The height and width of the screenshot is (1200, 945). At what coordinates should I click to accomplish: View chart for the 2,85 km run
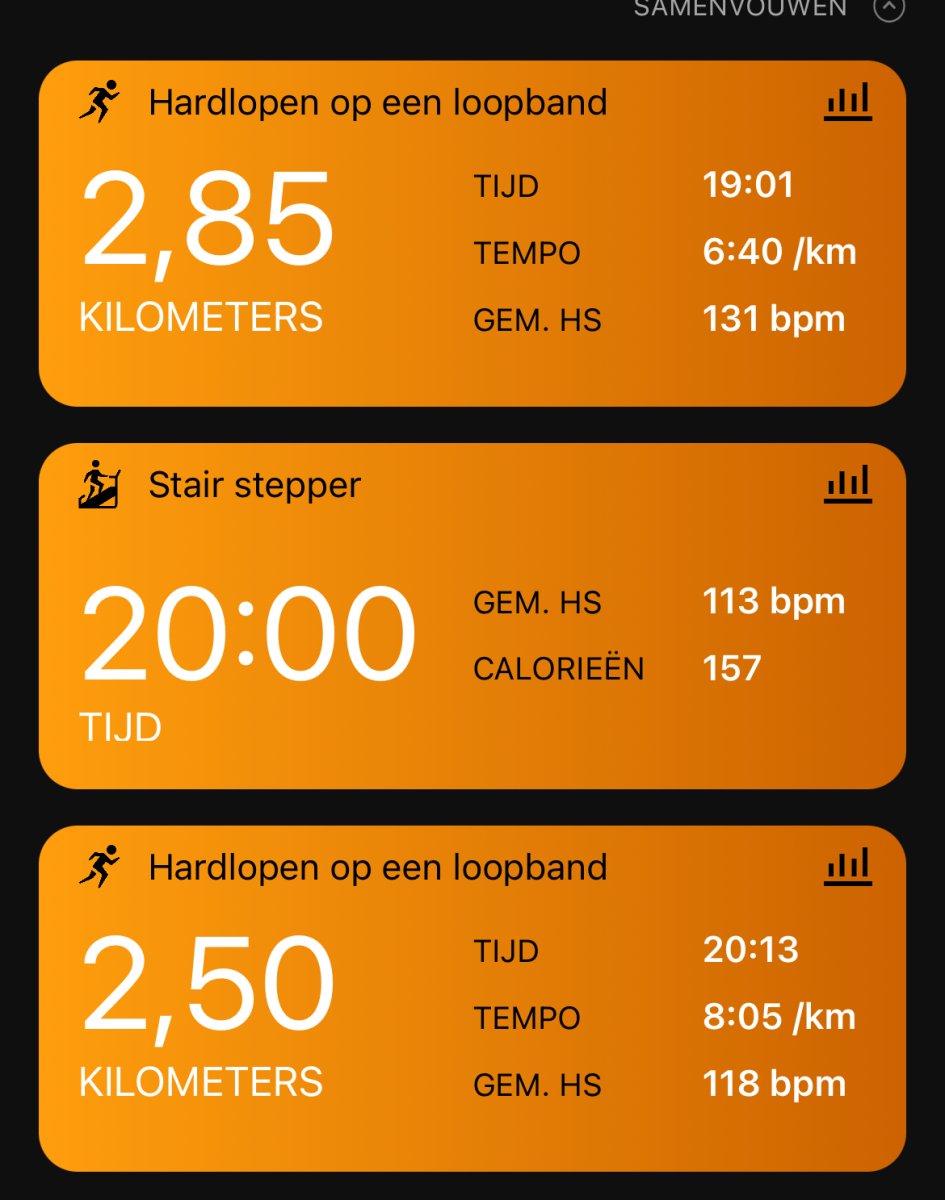tap(847, 103)
